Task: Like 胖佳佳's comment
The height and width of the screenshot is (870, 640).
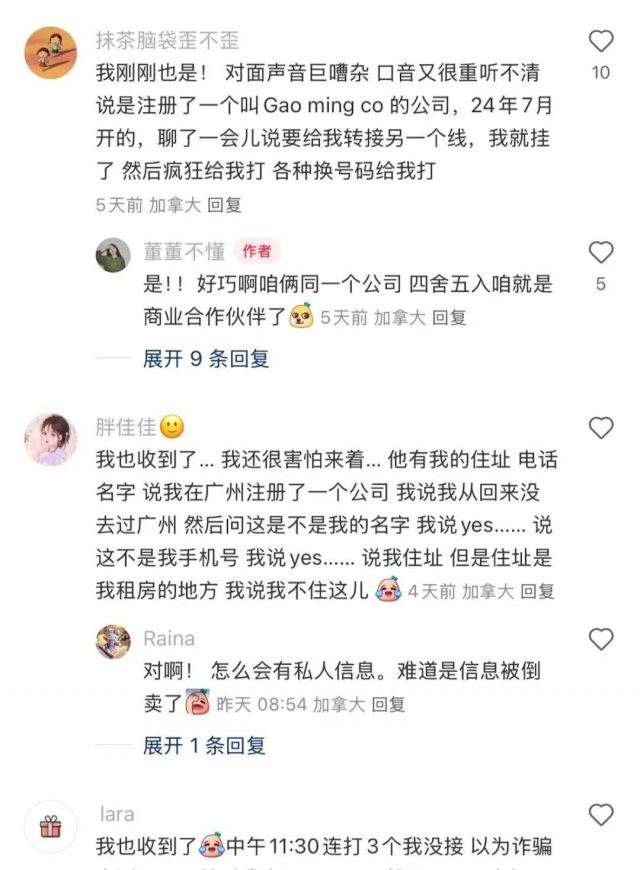Action: (x=600, y=429)
